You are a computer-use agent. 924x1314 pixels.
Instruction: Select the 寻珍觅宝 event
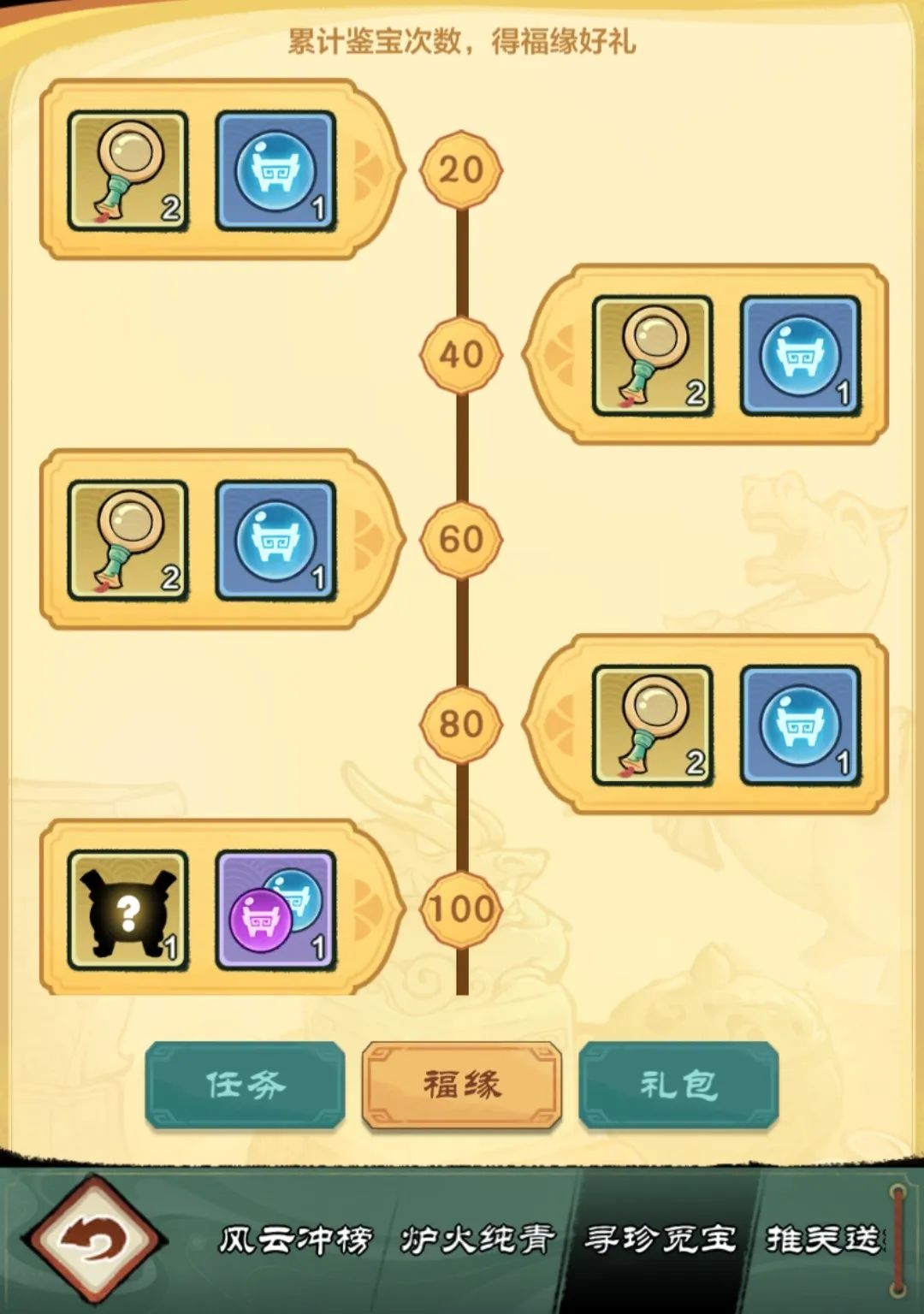(660, 1240)
